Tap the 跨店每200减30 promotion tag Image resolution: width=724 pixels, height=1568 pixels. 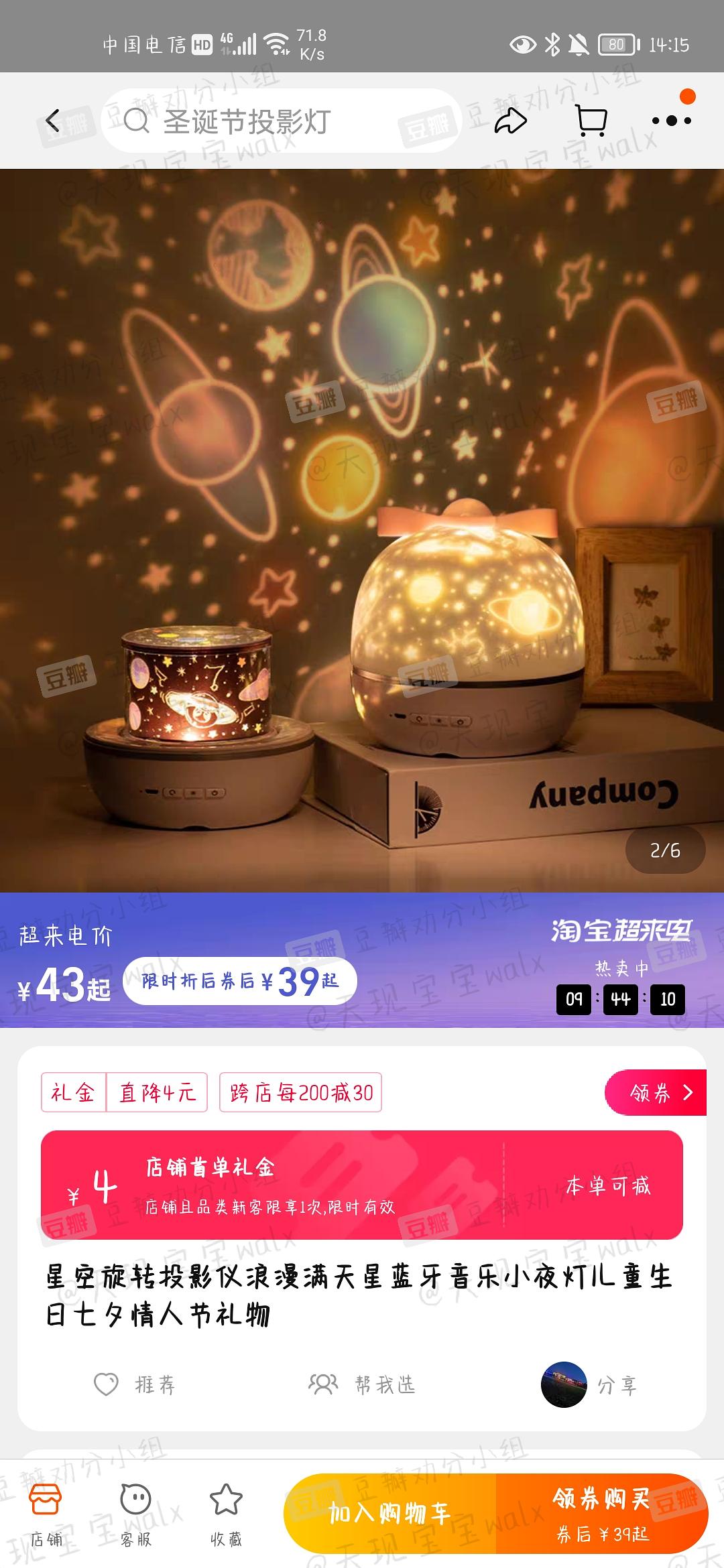coord(300,1093)
